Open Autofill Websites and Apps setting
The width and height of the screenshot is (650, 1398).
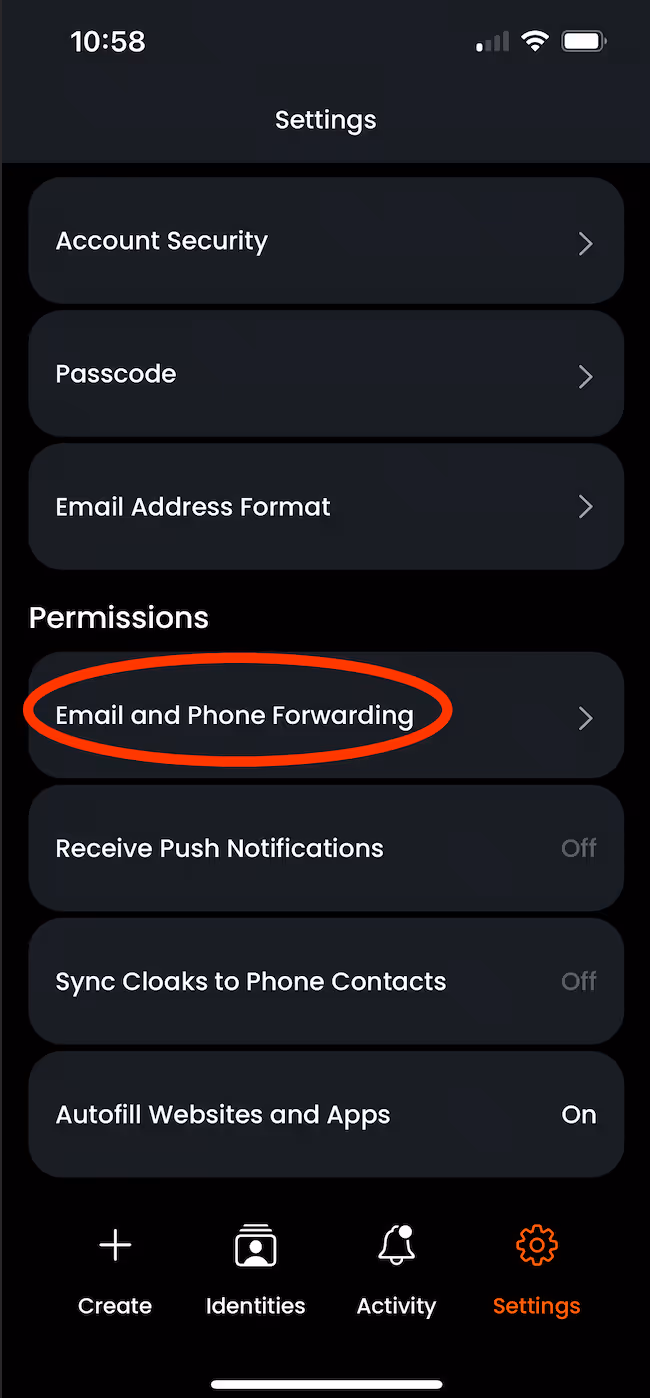pyautogui.click(x=325, y=1114)
